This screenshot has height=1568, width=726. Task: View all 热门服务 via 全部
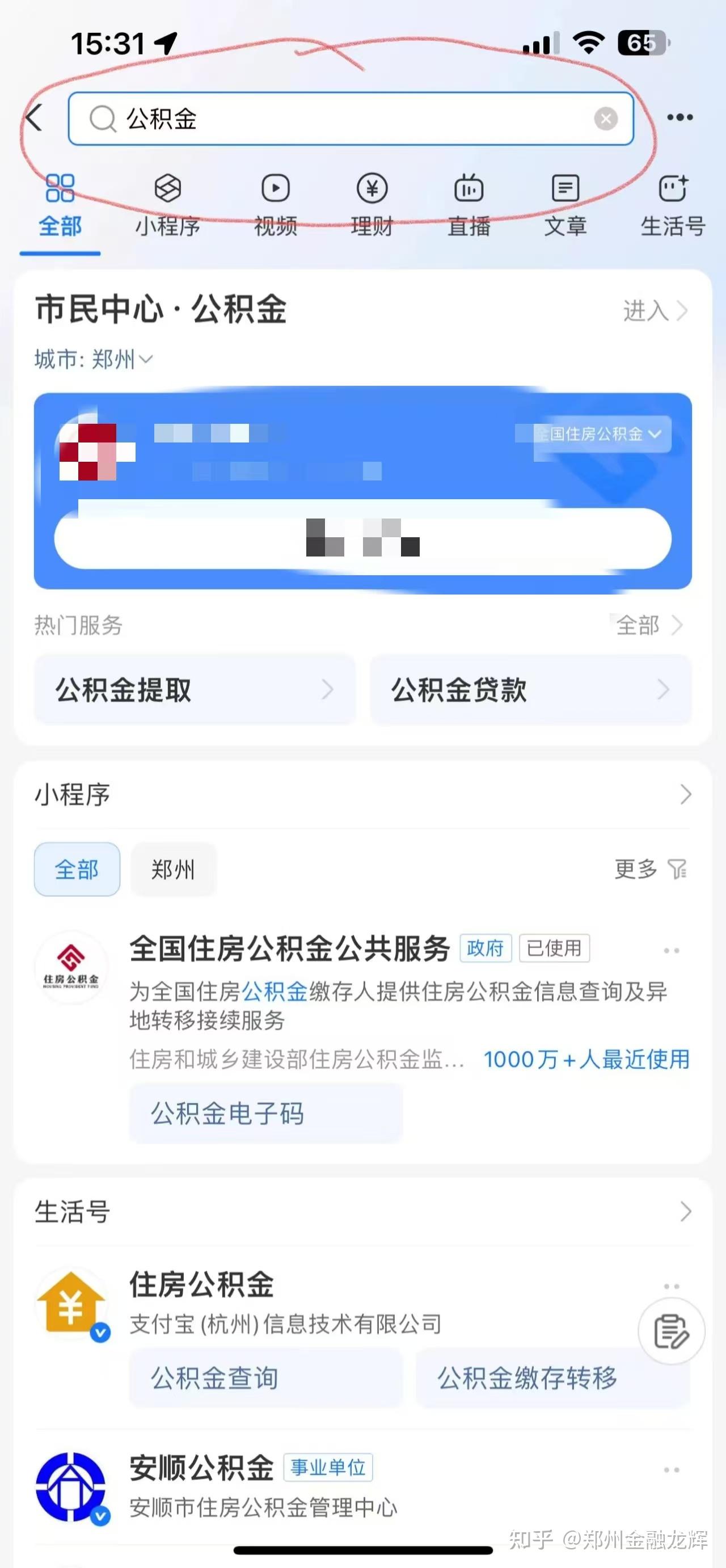[x=649, y=625]
